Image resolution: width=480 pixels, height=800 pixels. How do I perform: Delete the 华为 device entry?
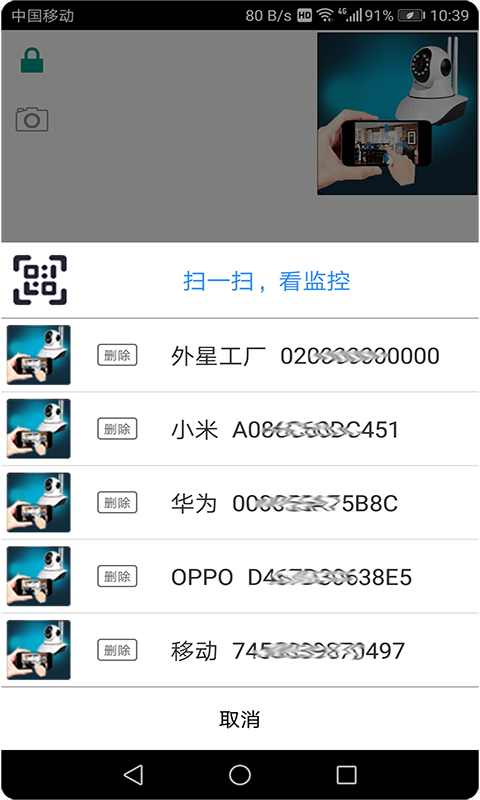[x=117, y=503]
